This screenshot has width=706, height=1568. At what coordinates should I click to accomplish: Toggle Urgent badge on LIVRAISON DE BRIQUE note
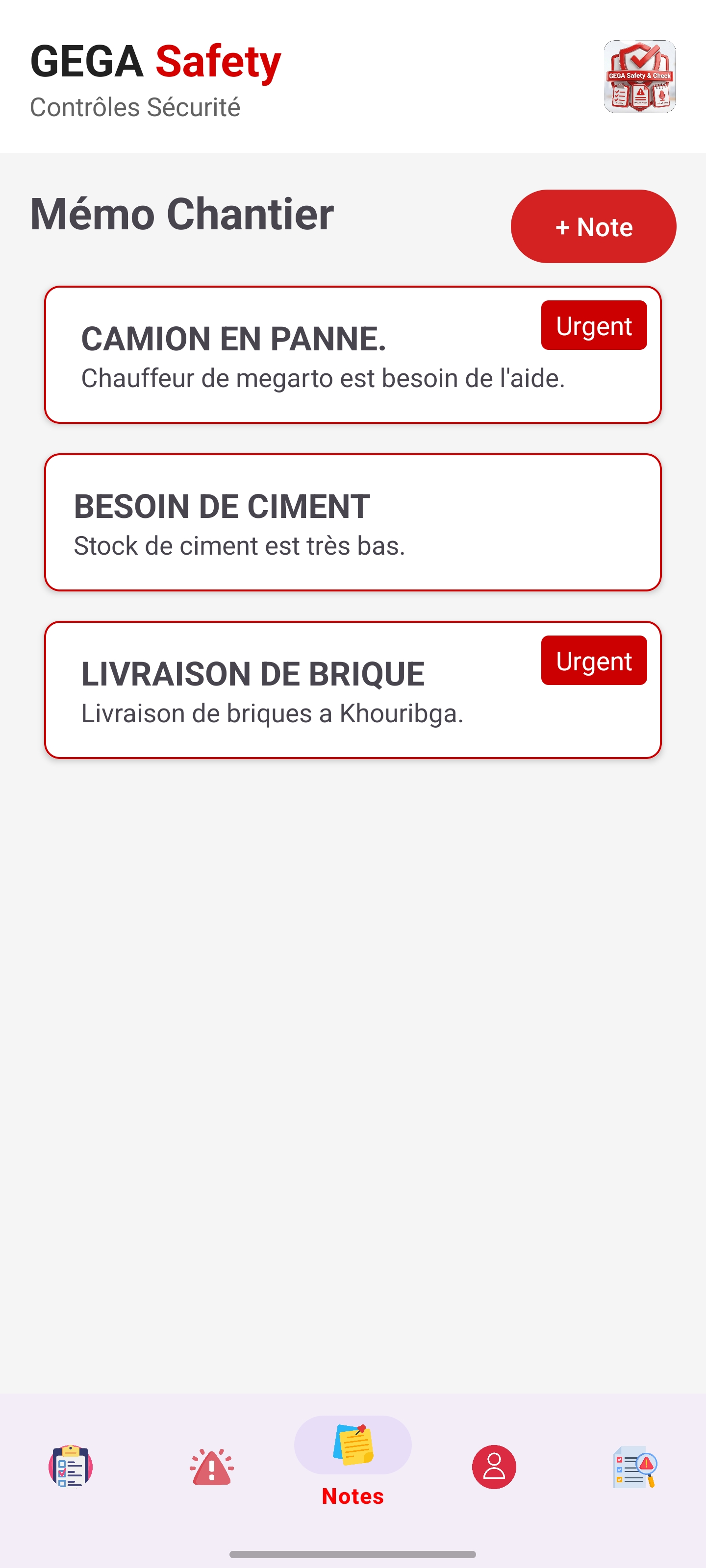(x=593, y=661)
